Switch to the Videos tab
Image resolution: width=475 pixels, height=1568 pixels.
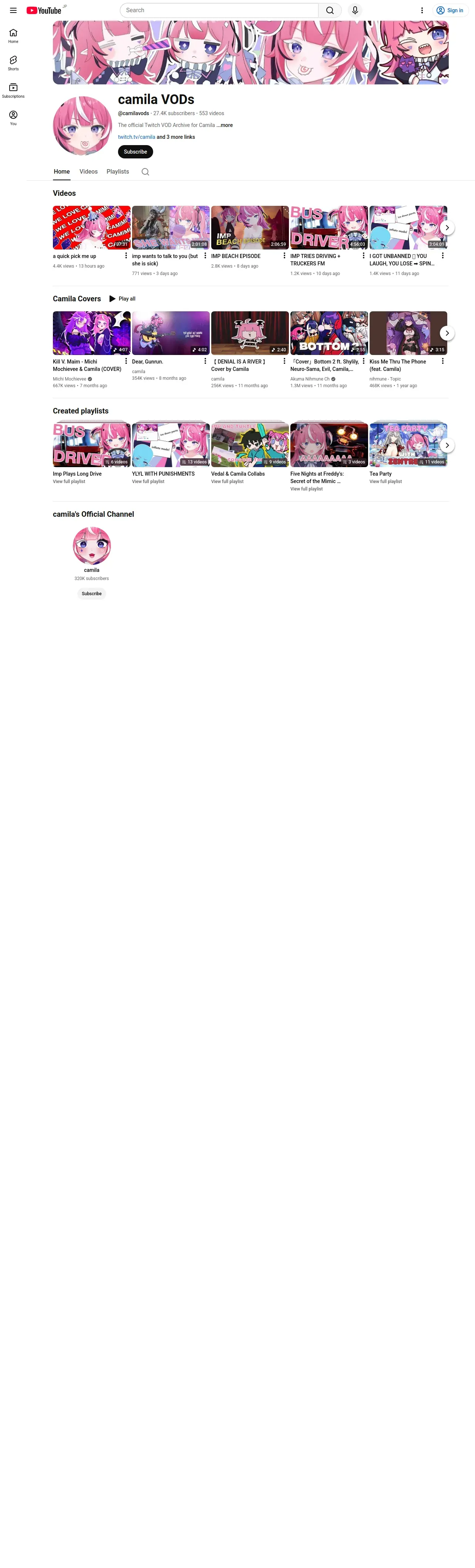88,172
